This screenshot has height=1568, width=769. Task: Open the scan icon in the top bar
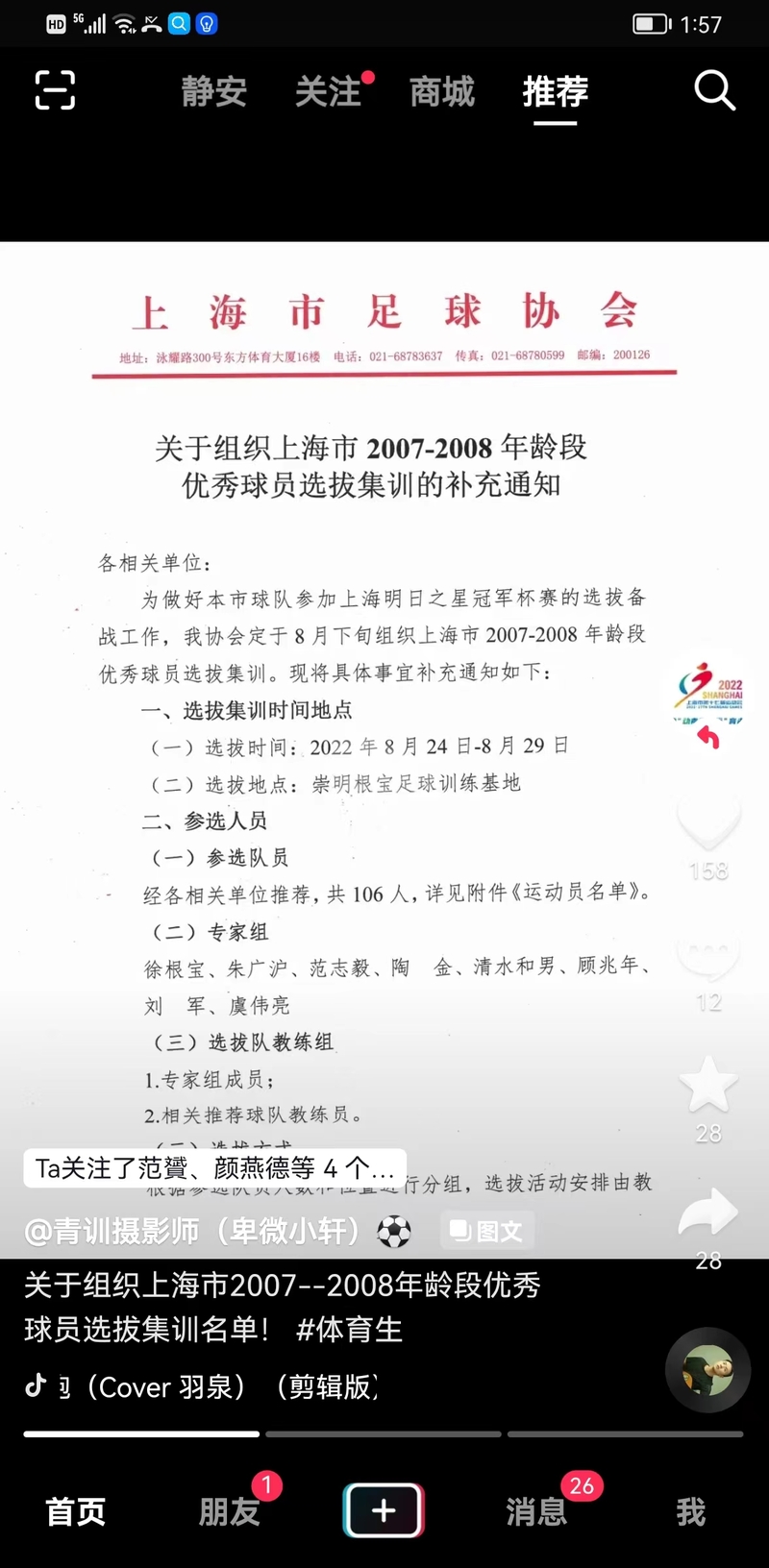[55, 90]
